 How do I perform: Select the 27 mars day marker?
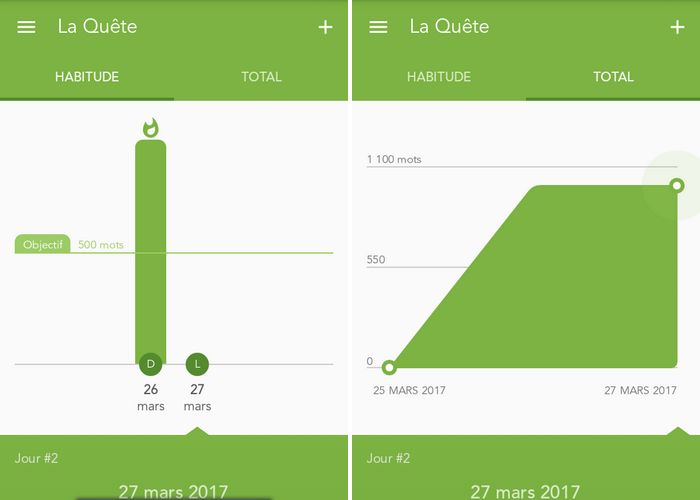tap(197, 364)
